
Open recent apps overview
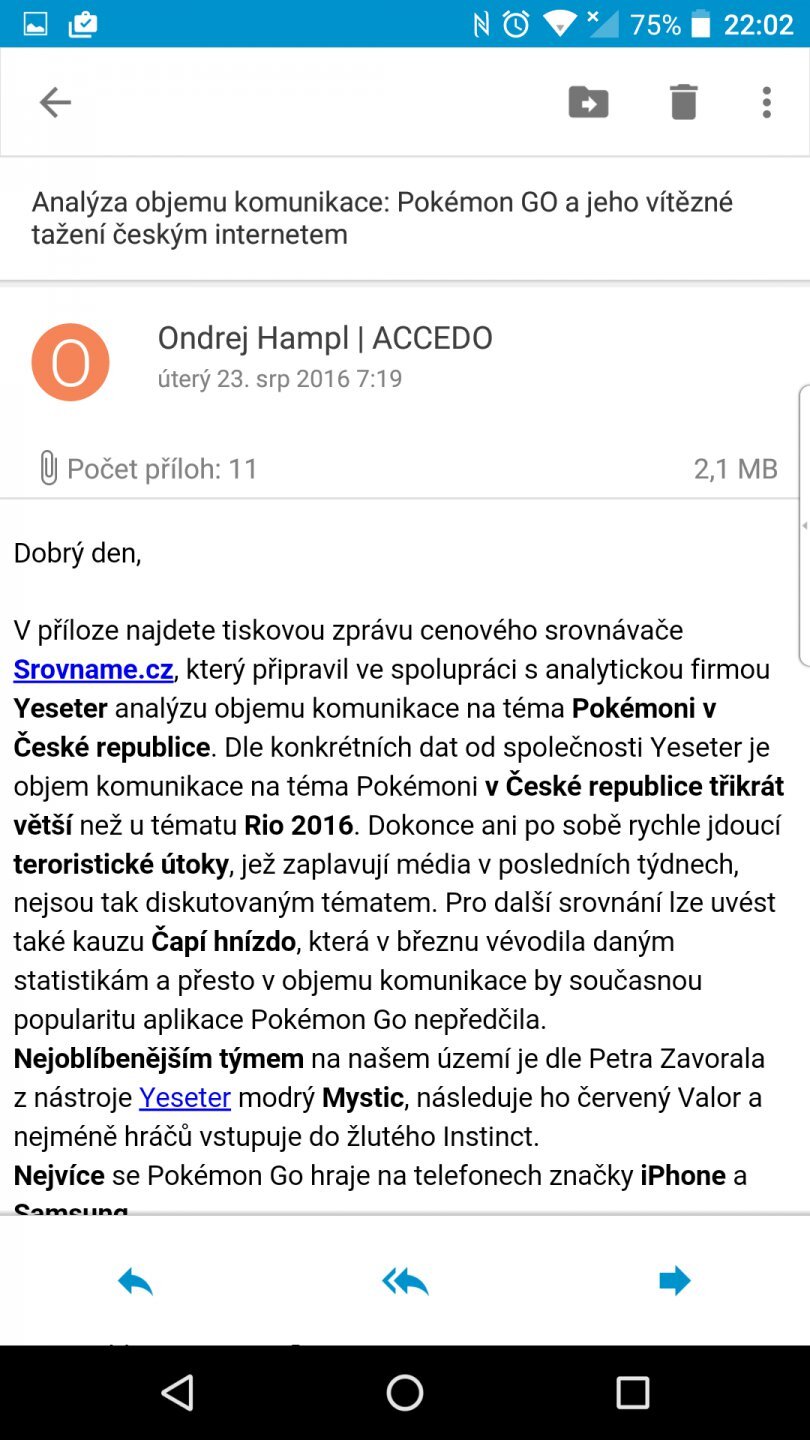tap(632, 1392)
